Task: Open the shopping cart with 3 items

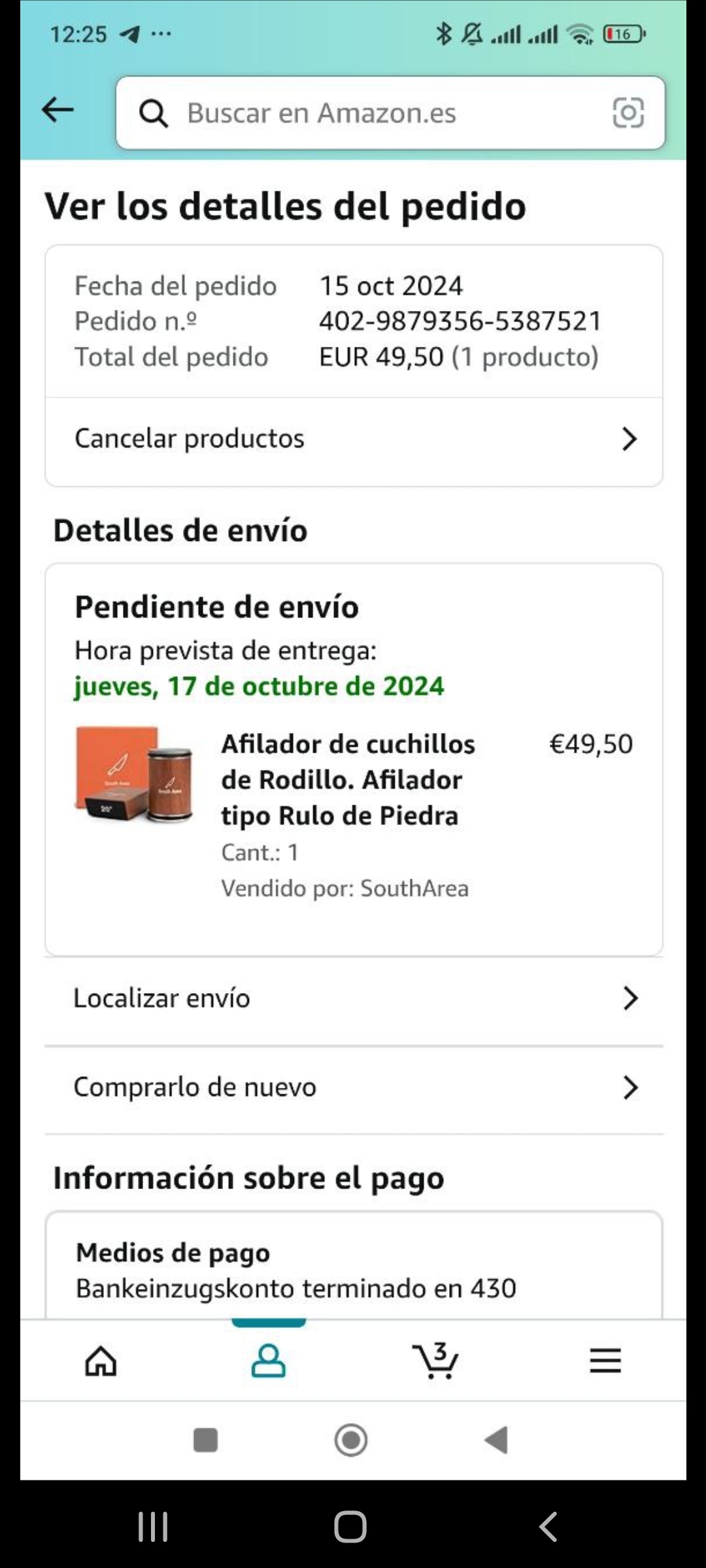Action: pos(436,1362)
